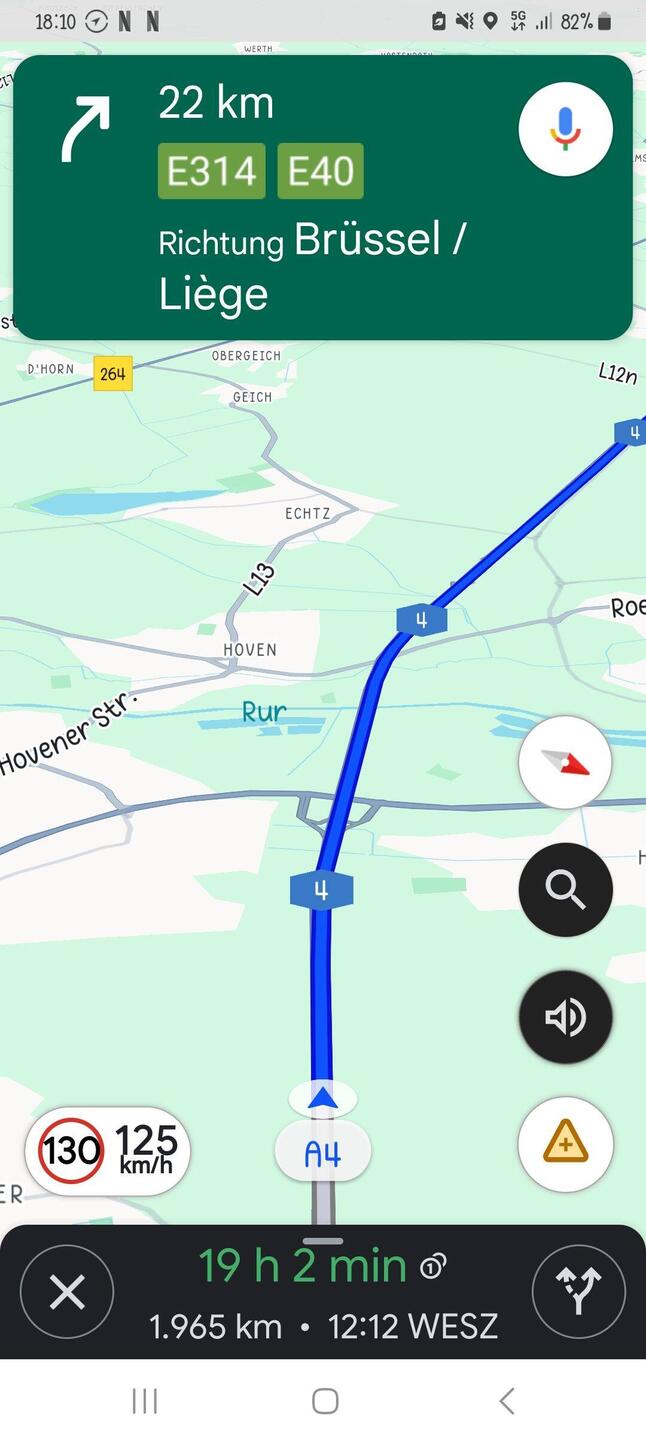Exit navigation with the X button
Viewport: 646px width, 1440px height.
click(x=67, y=1292)
